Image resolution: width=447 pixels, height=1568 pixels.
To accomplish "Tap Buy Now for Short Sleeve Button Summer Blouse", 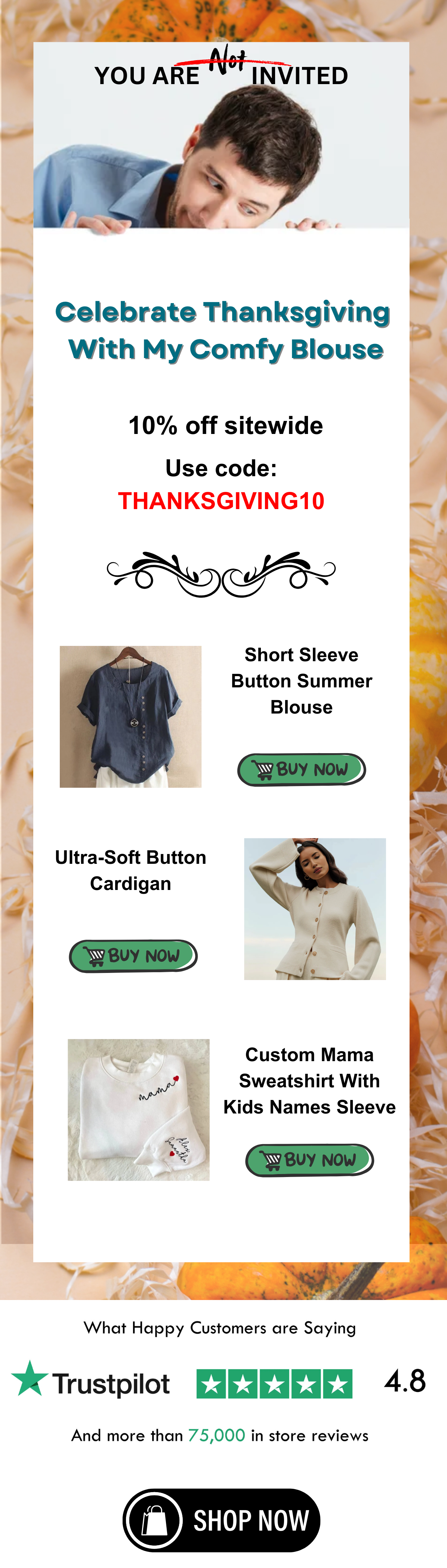I will (x=302, y=769).
